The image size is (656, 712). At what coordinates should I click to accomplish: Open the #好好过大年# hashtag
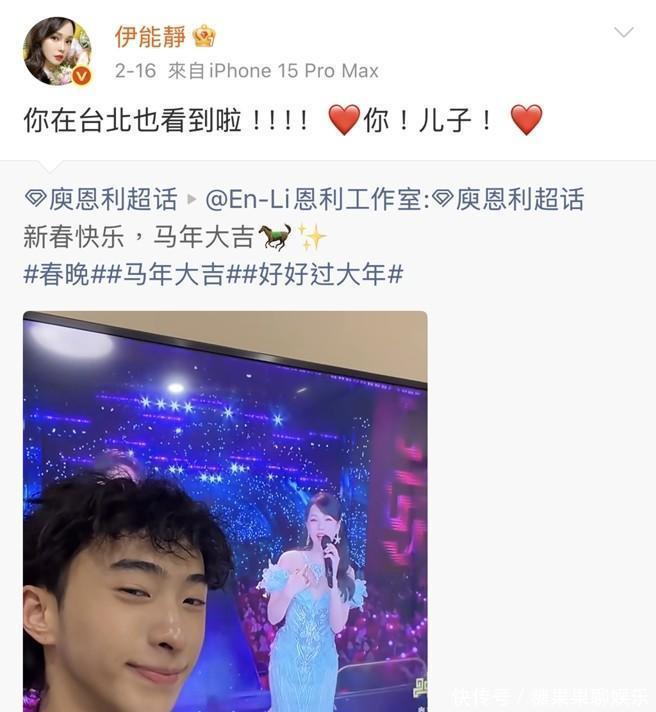click(x=318, y=274)
